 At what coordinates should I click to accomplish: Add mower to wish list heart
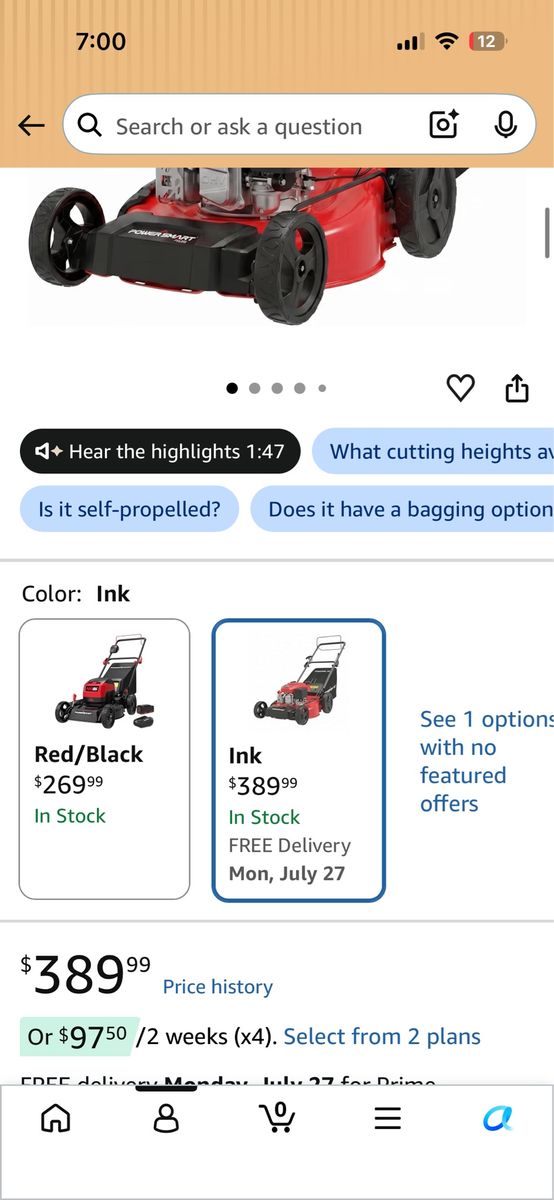coord(460,388)
